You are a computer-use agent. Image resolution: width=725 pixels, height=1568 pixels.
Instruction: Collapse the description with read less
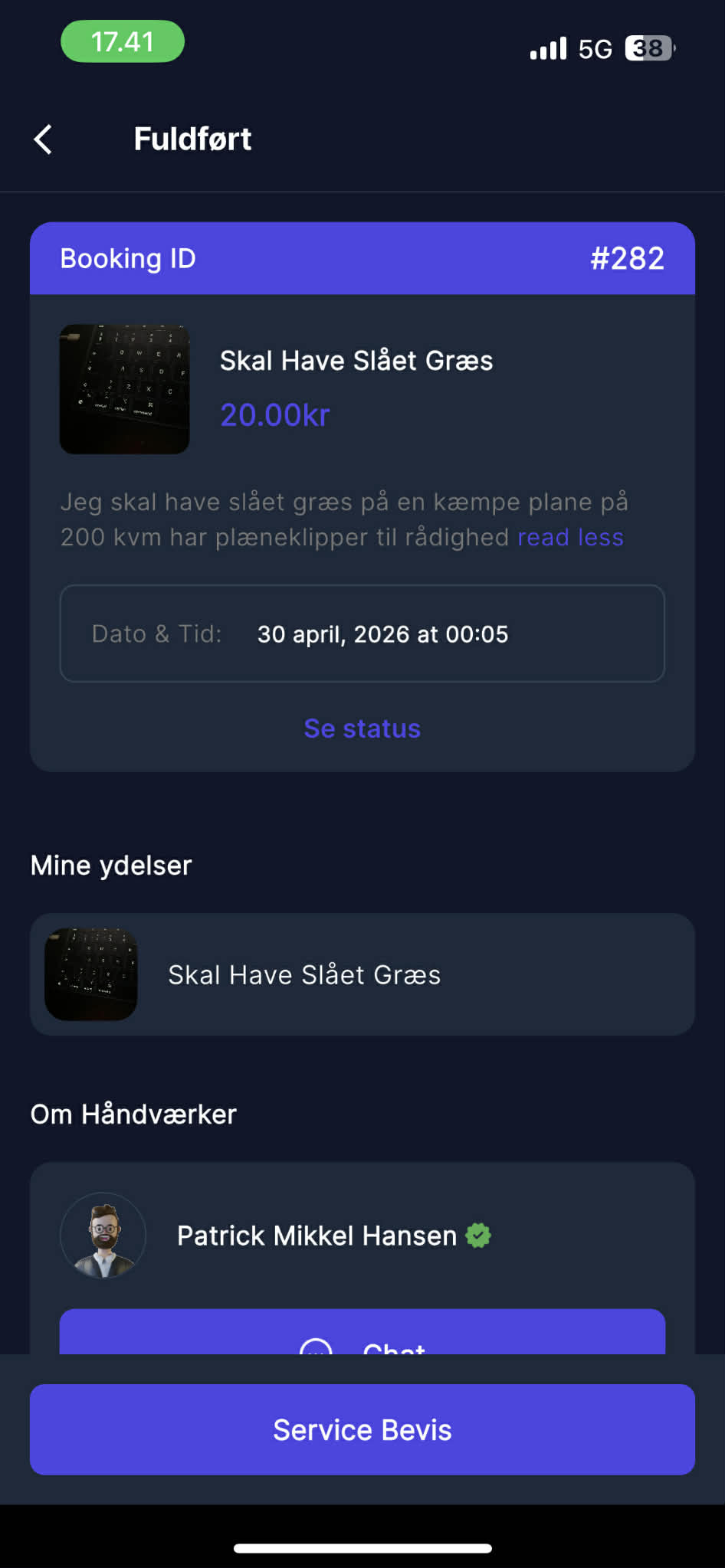pos(570,537)
